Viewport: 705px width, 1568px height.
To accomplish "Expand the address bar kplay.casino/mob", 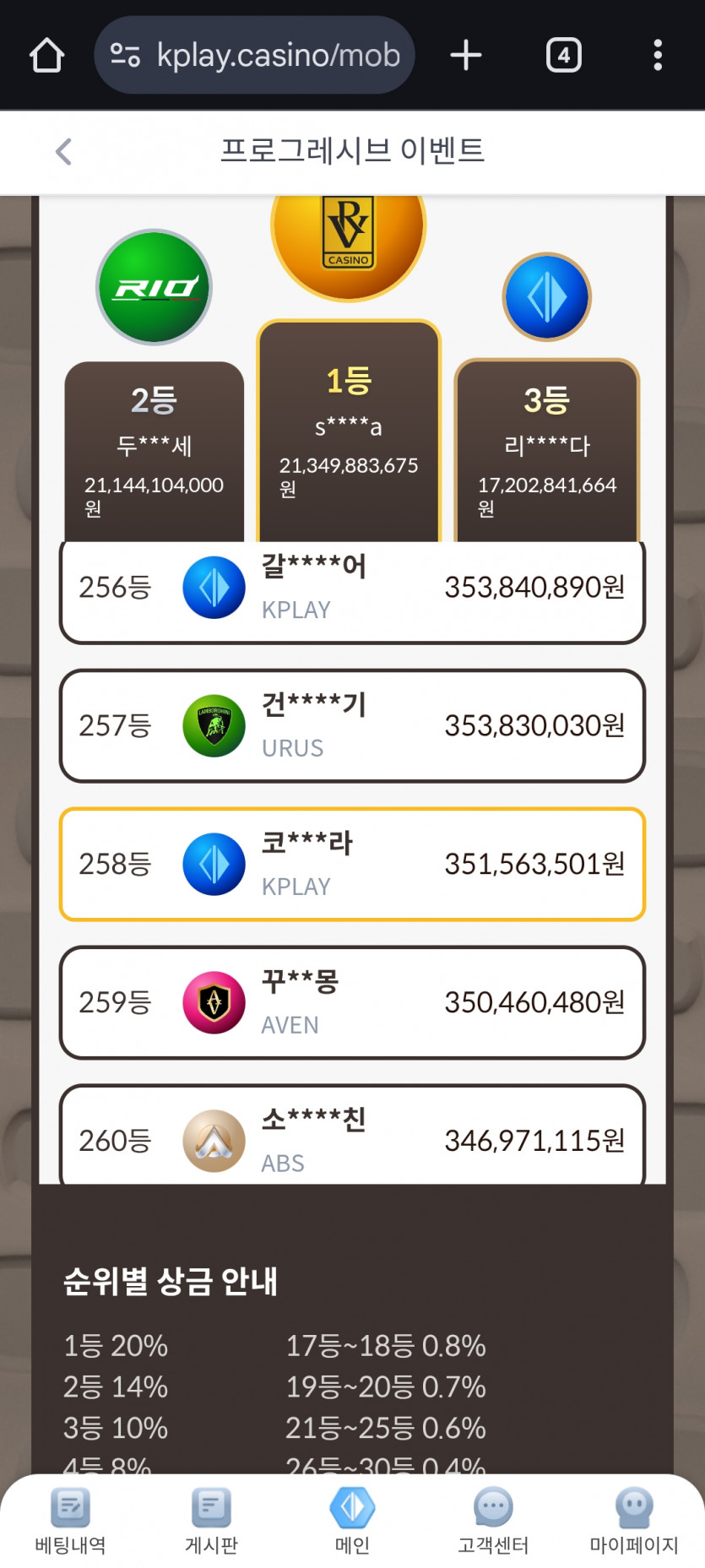I will click(277, 54).
